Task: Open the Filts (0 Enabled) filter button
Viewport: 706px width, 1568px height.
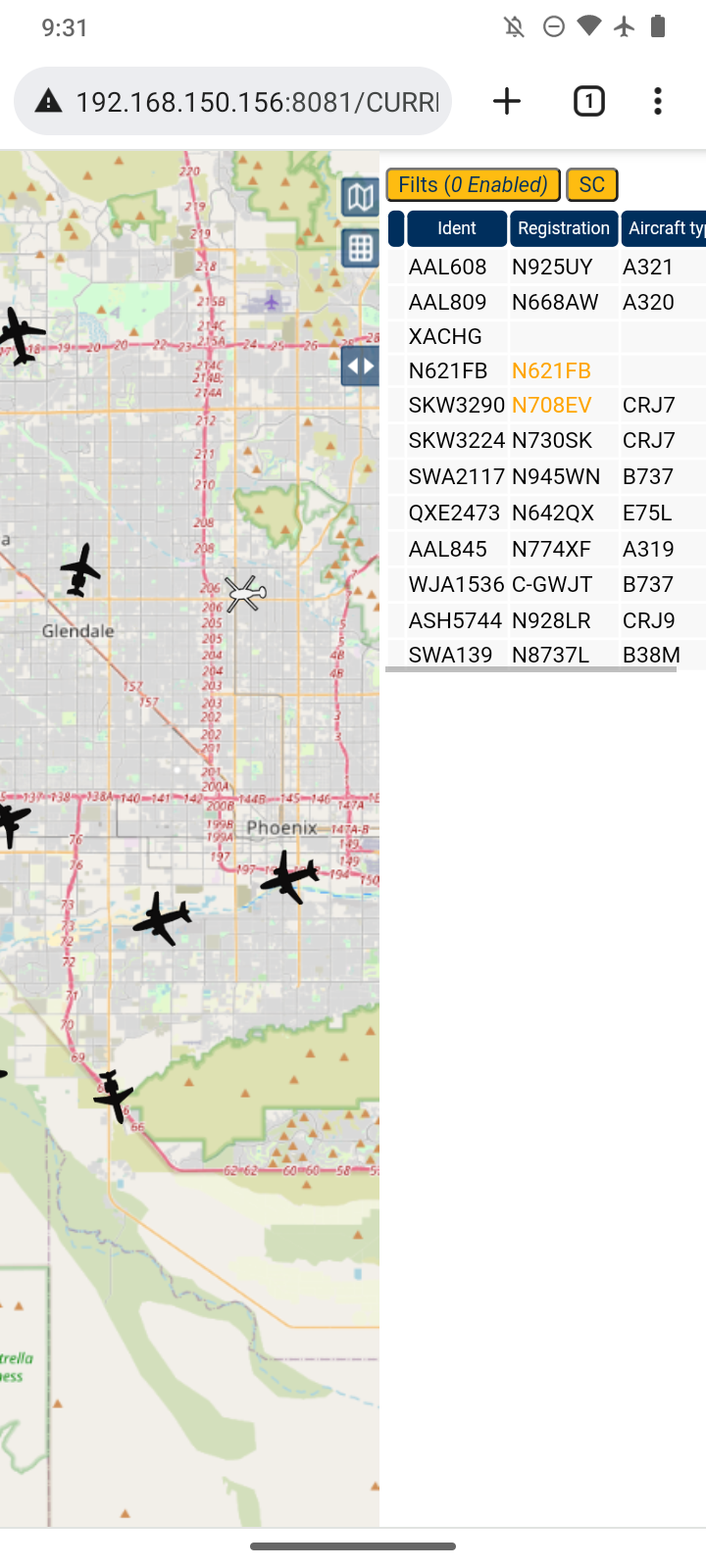Action: [473, 184]
